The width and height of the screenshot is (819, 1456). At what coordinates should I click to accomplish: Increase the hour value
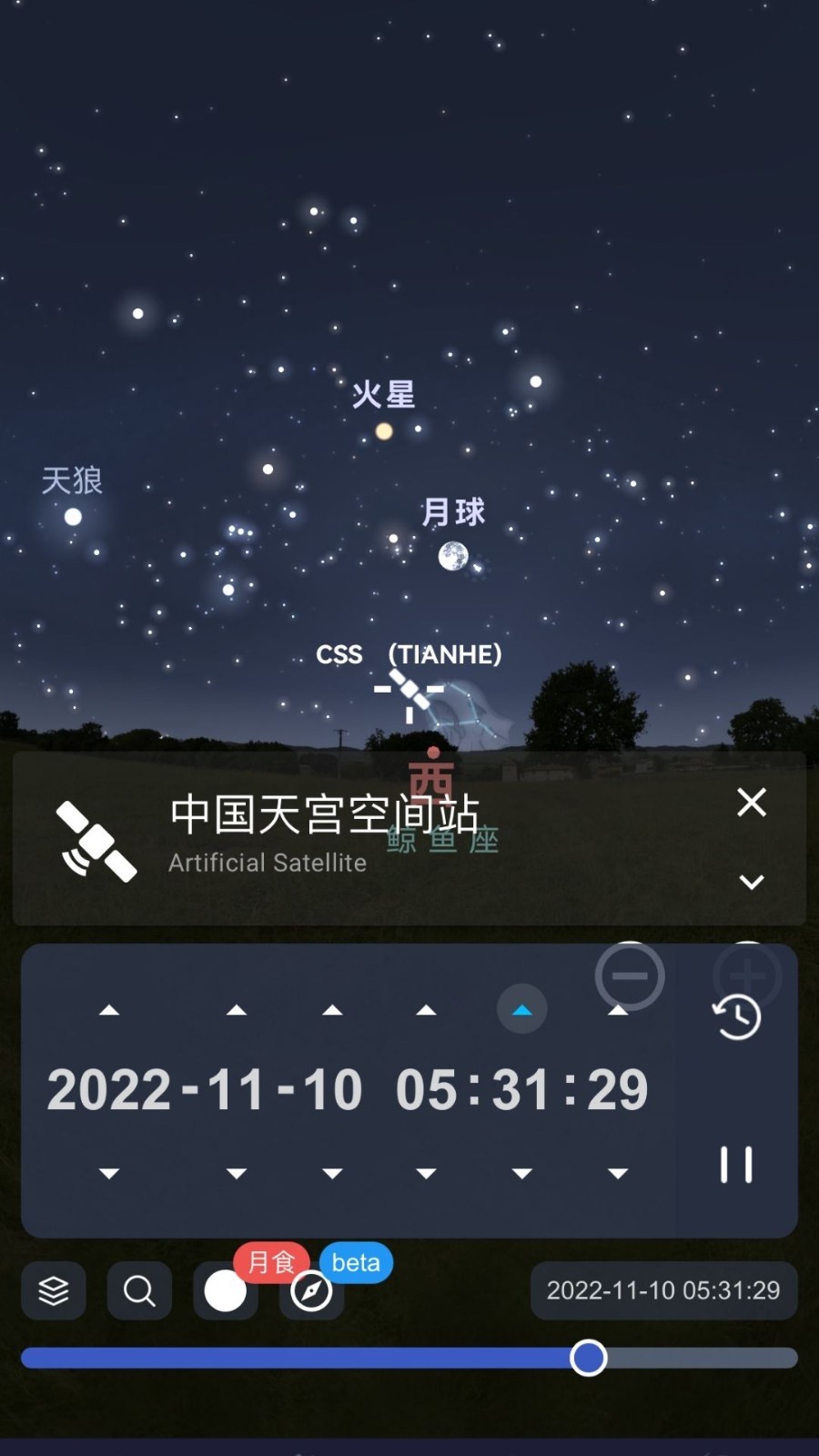427,1009
